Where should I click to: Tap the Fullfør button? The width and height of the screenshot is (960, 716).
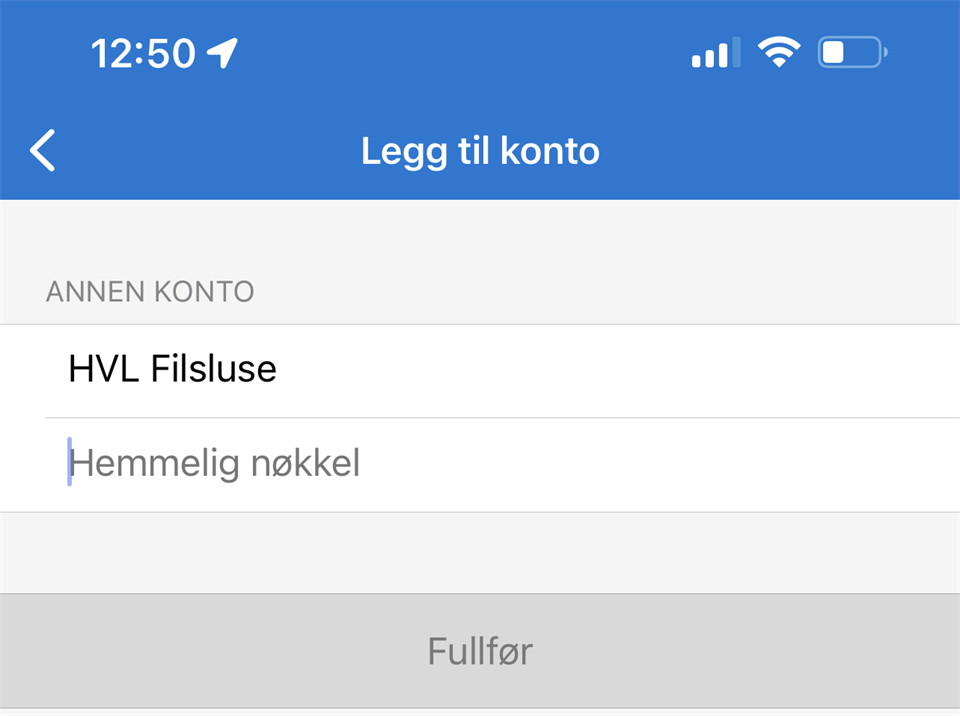pyautogui.click(x=480, y=651)
